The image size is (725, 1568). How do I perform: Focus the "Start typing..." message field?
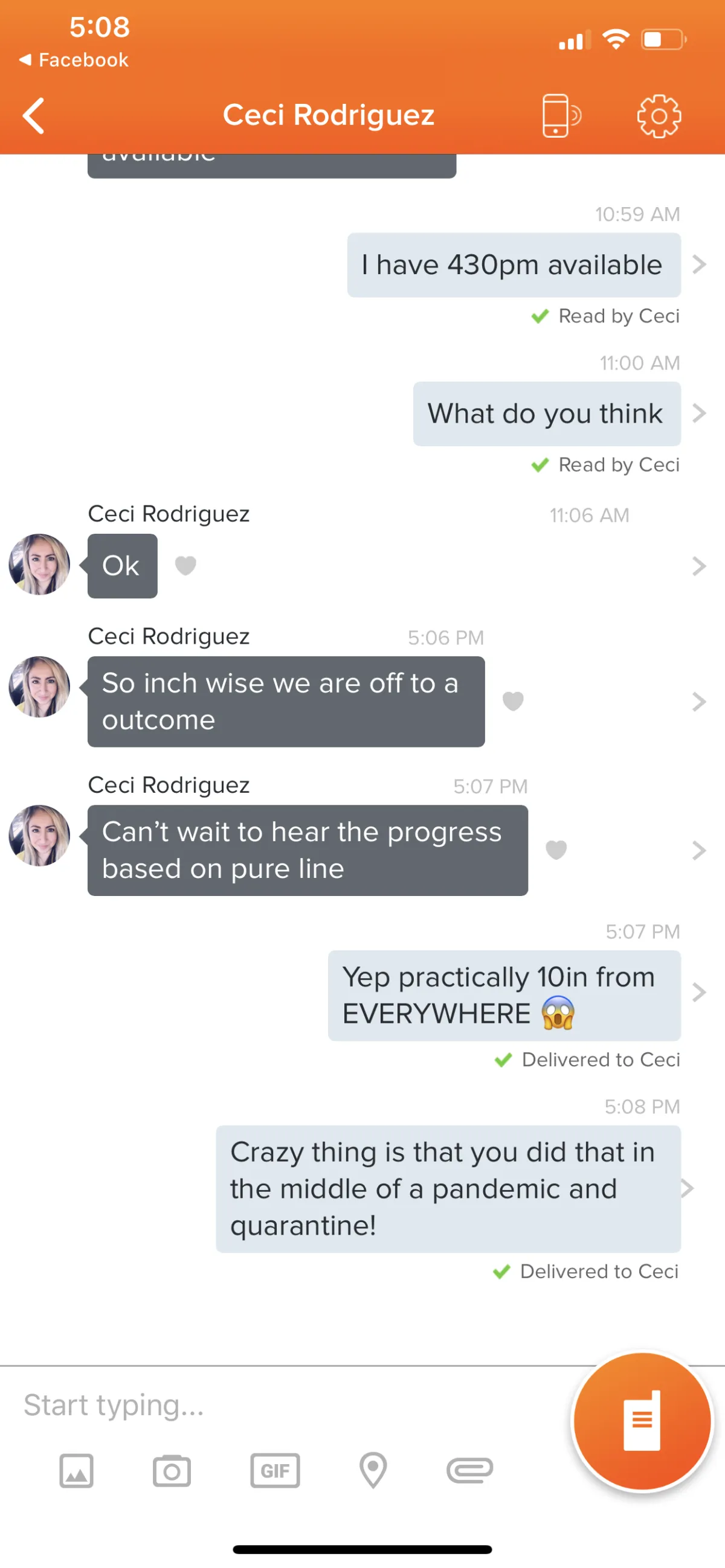tap(274, 1406)
